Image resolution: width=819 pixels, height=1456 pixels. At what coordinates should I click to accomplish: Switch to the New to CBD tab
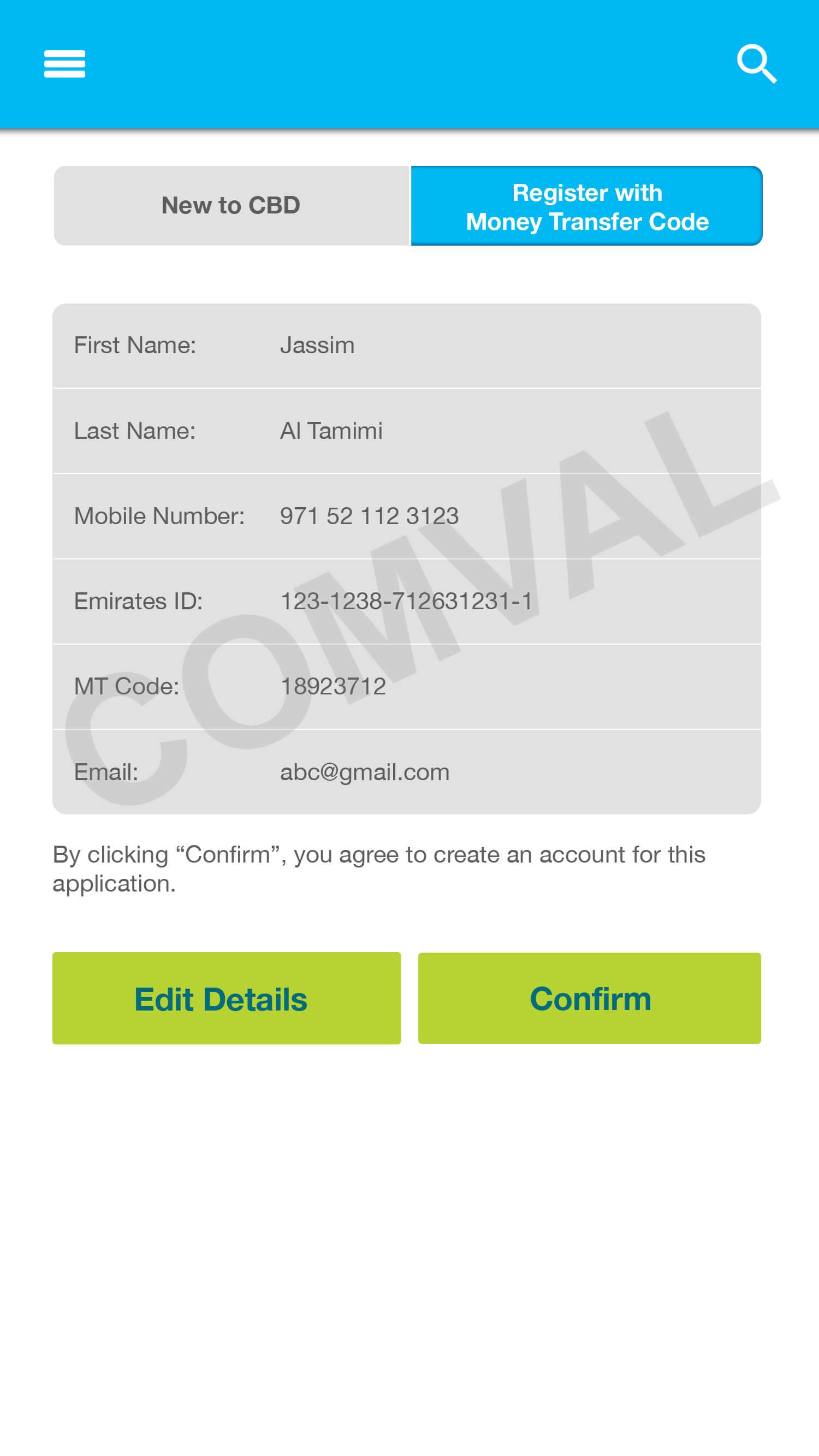(230, 206)
